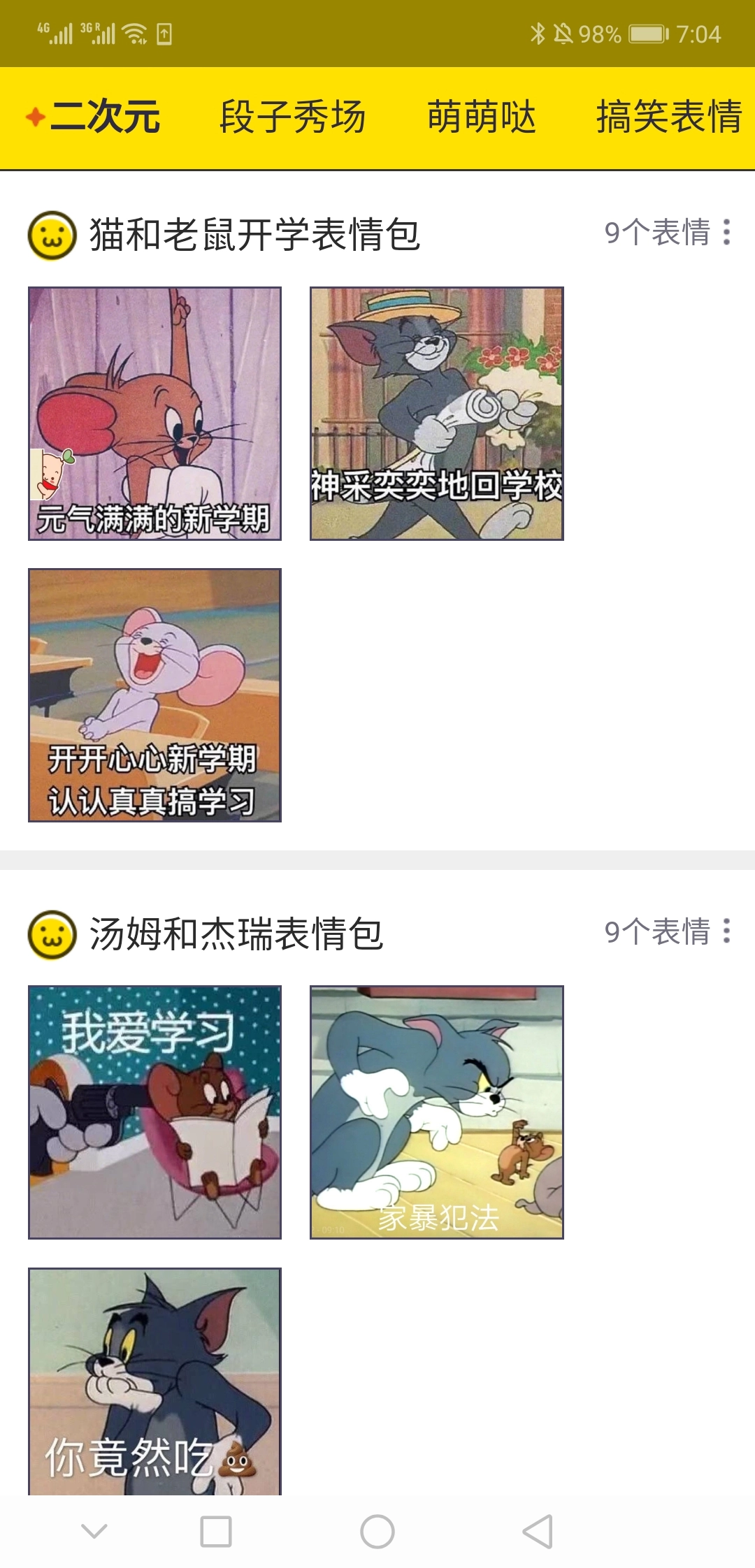The height and width of the screenshot is (1568, 755).
Task: Select the 搞笑表情 tab
Action: (x=668, y=116)
